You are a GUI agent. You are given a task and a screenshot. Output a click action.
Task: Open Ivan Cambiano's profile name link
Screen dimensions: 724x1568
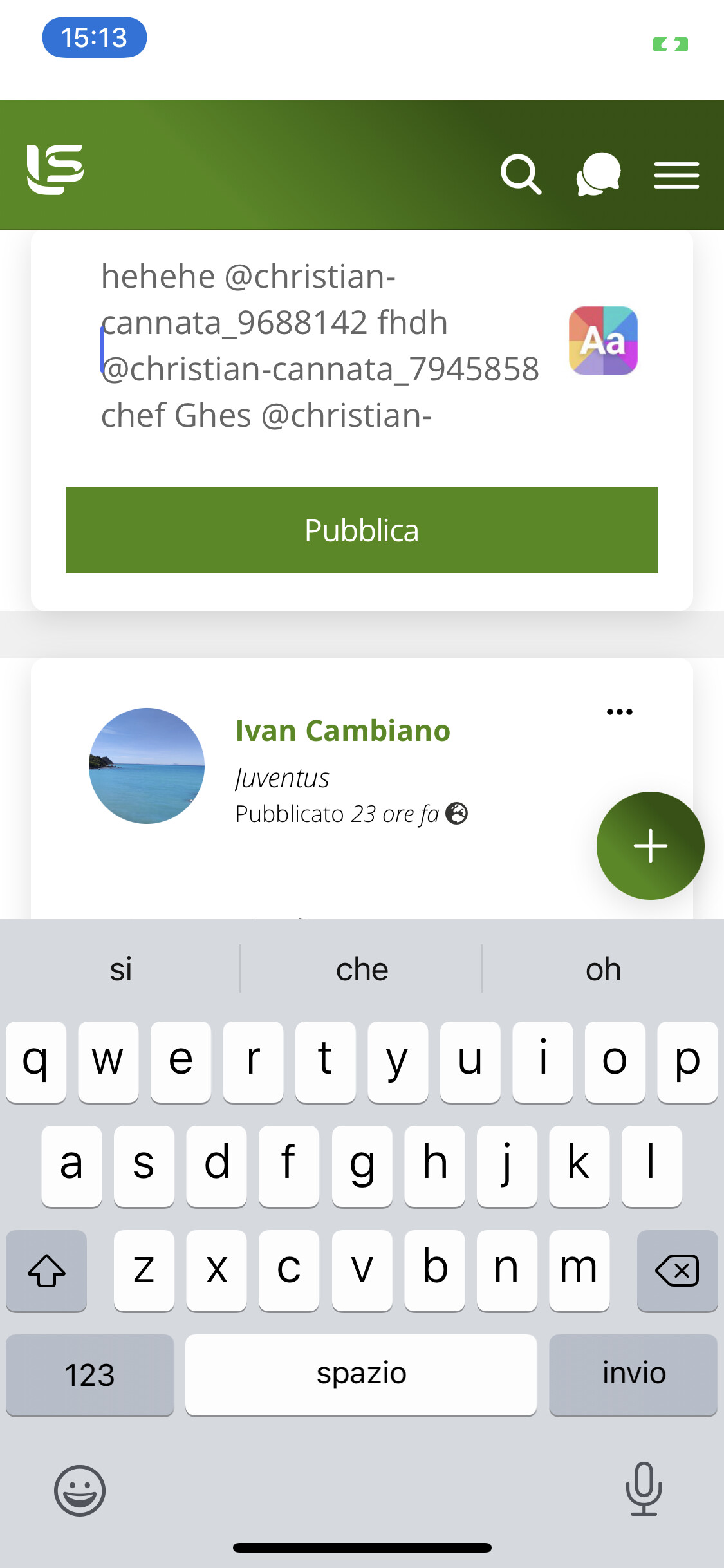pos(343,731)
